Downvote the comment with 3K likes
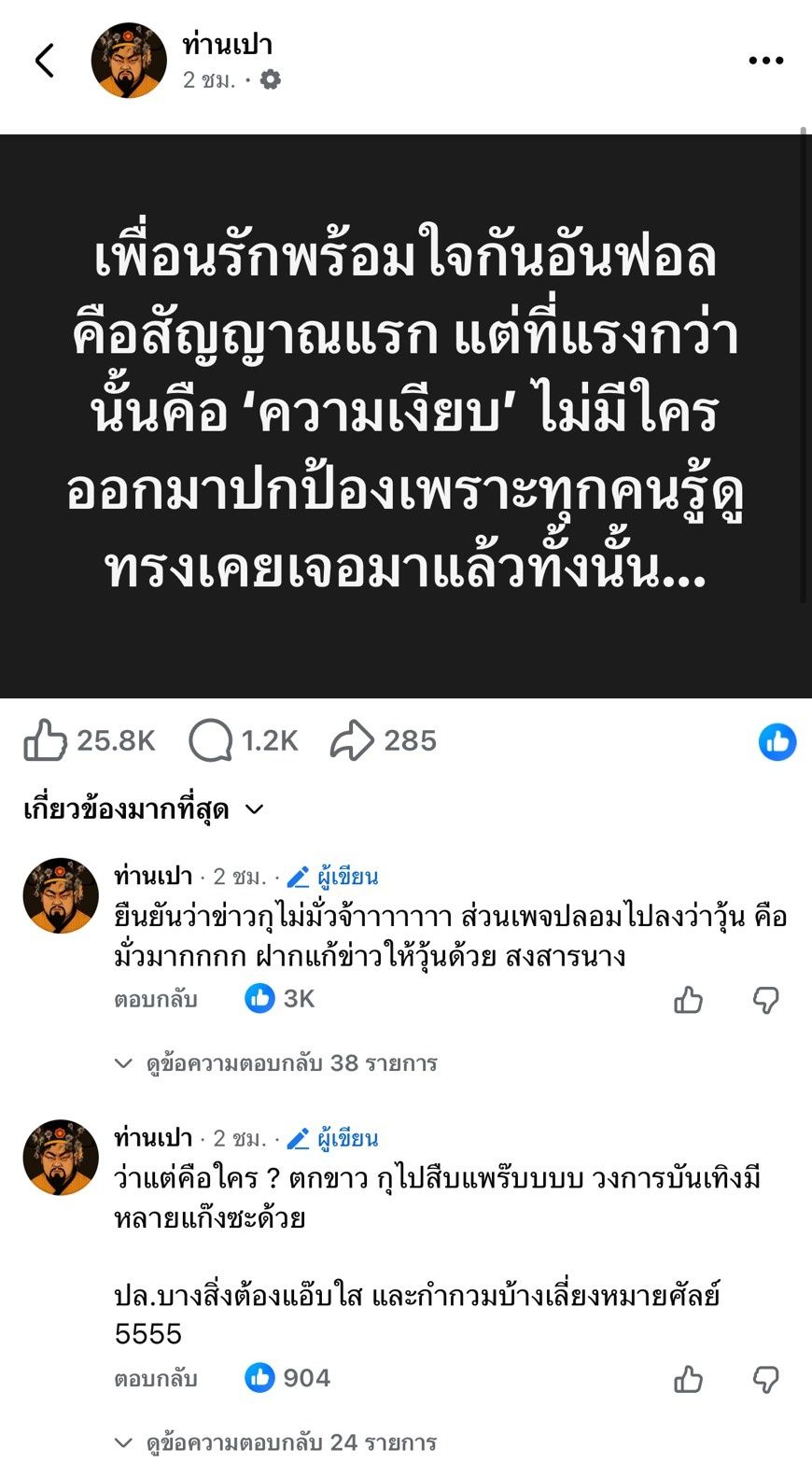The width and height of the screenshot is (812, 1476). click(x=765, y=1000)
